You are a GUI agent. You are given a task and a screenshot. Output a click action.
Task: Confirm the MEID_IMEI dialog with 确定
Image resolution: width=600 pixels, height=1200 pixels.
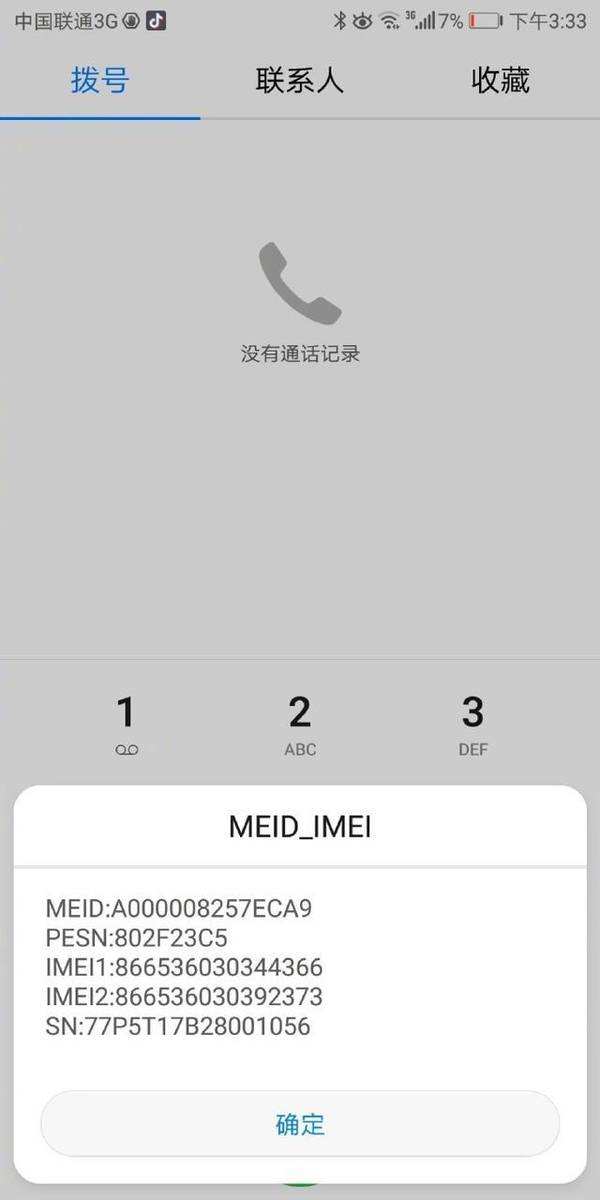pos(300,1123)
